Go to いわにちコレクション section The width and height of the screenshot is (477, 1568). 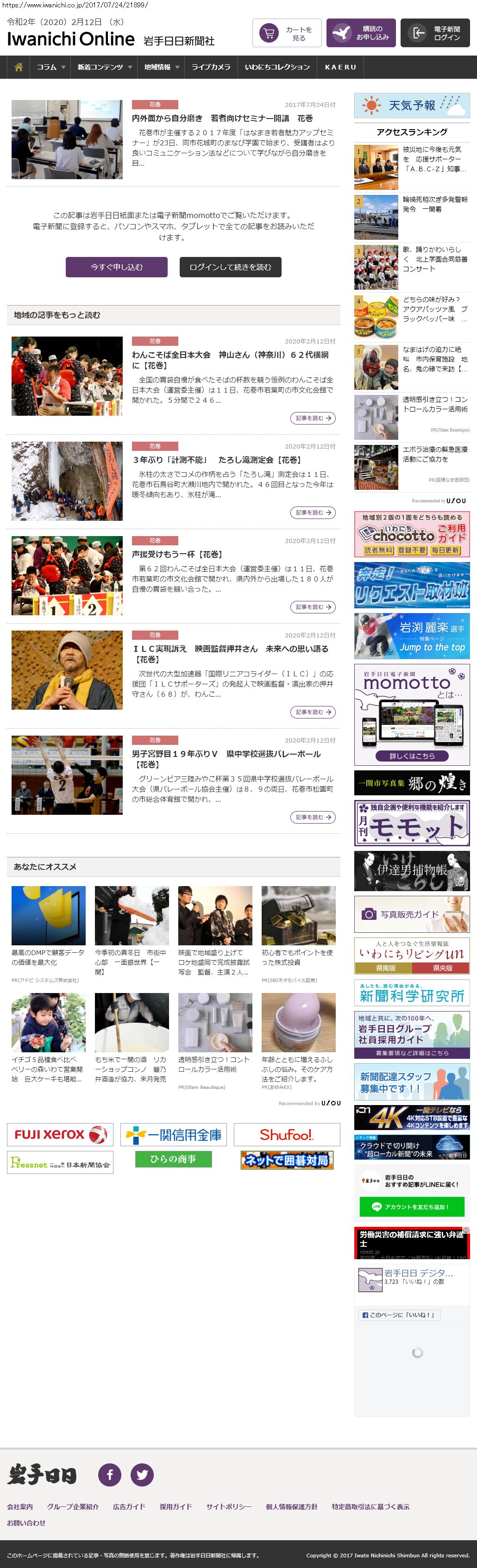[277, 67]
